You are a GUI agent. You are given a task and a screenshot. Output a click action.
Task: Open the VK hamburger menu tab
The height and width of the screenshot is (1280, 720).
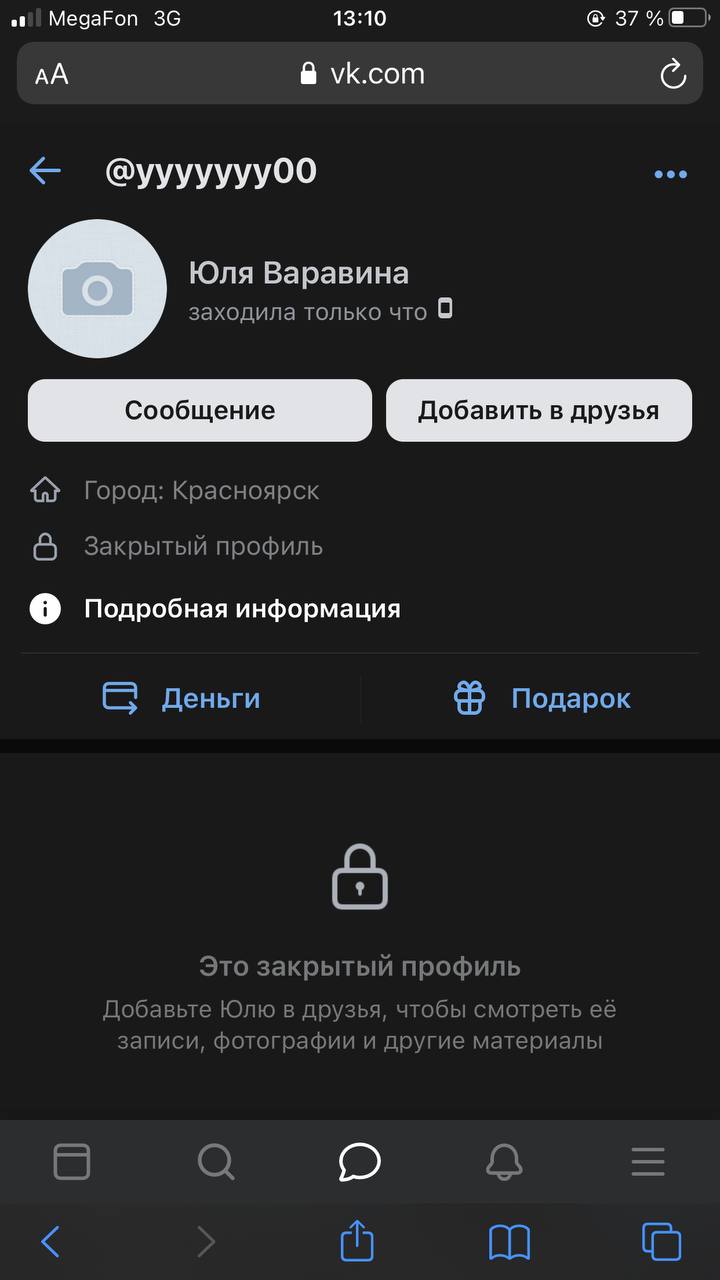648,1161
